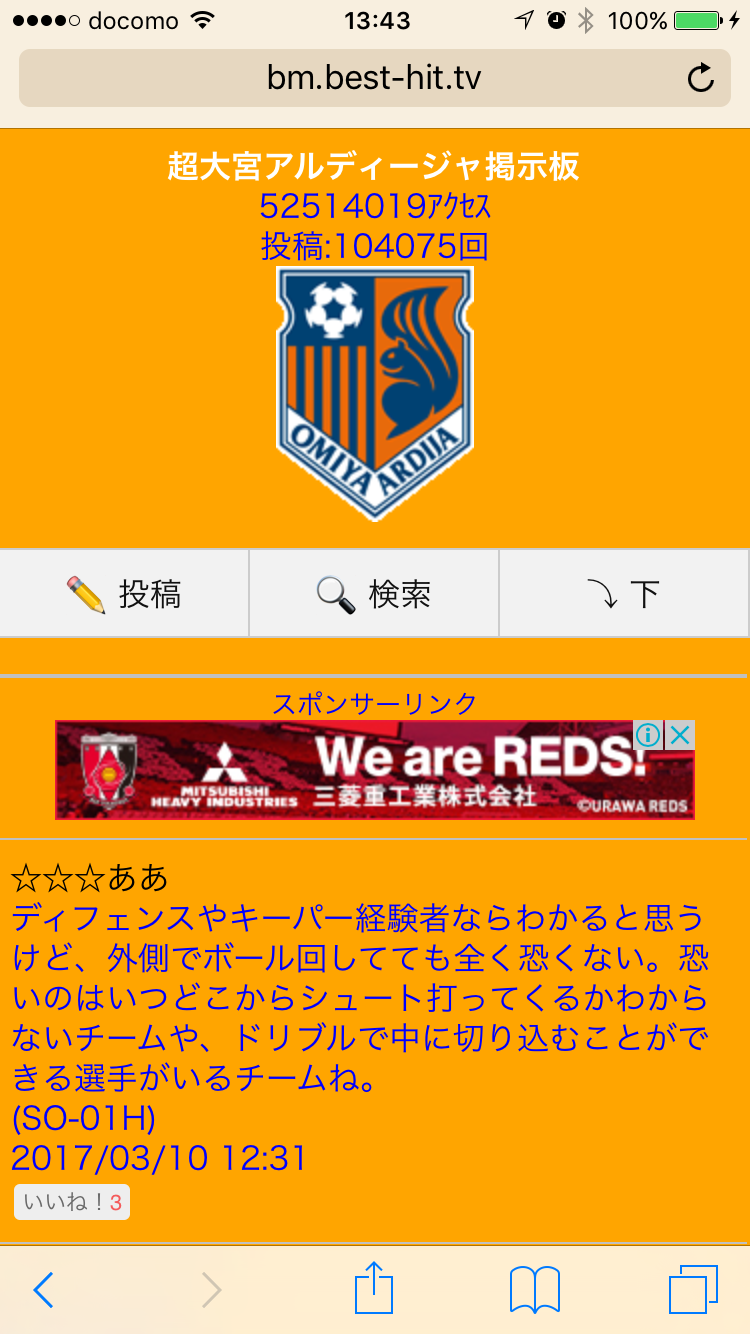
Task: Close the ad with the X icon
Action: click(x=680, y=736)
